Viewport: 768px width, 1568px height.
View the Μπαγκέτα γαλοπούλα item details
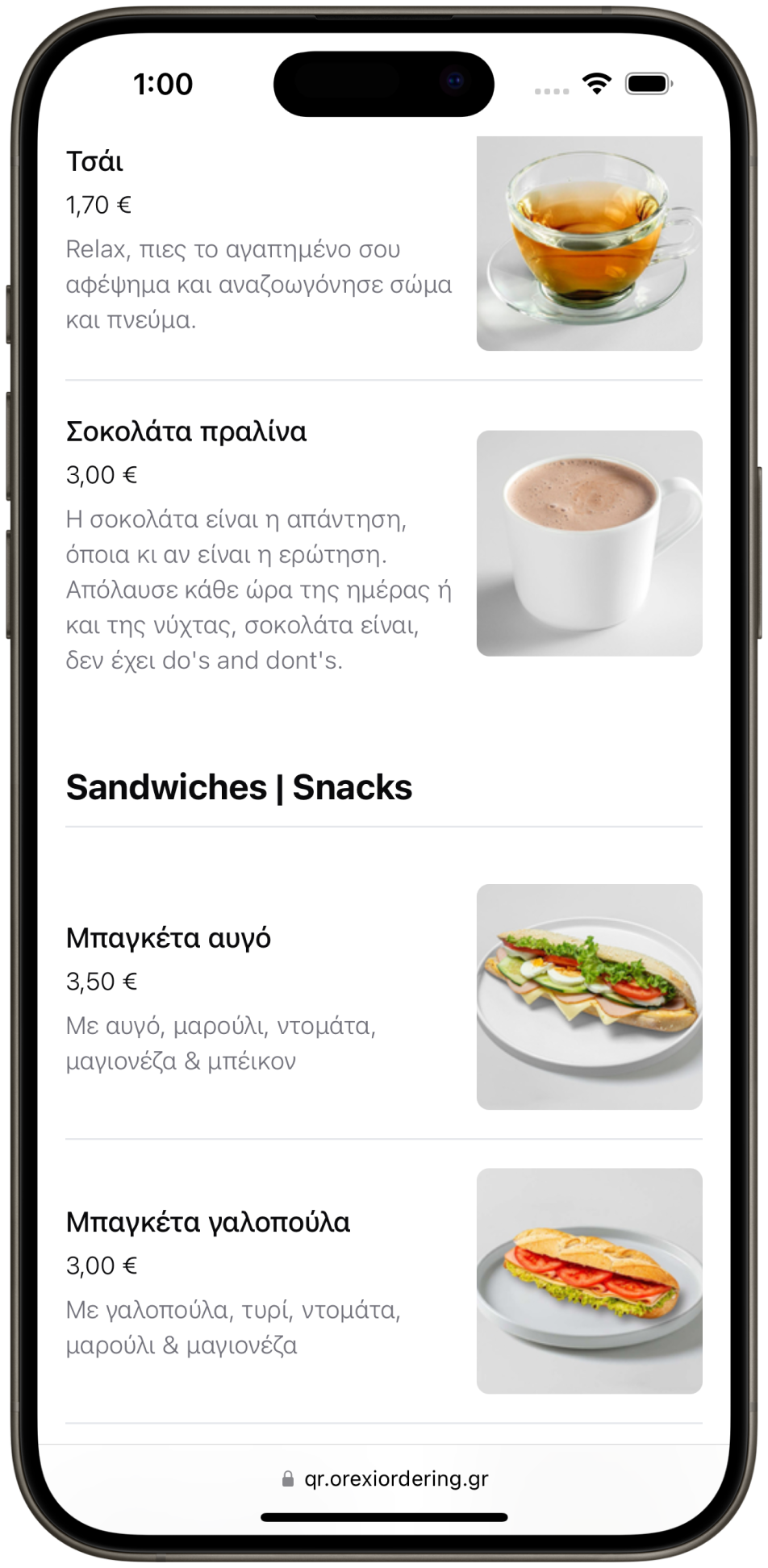pos(208,1222)
